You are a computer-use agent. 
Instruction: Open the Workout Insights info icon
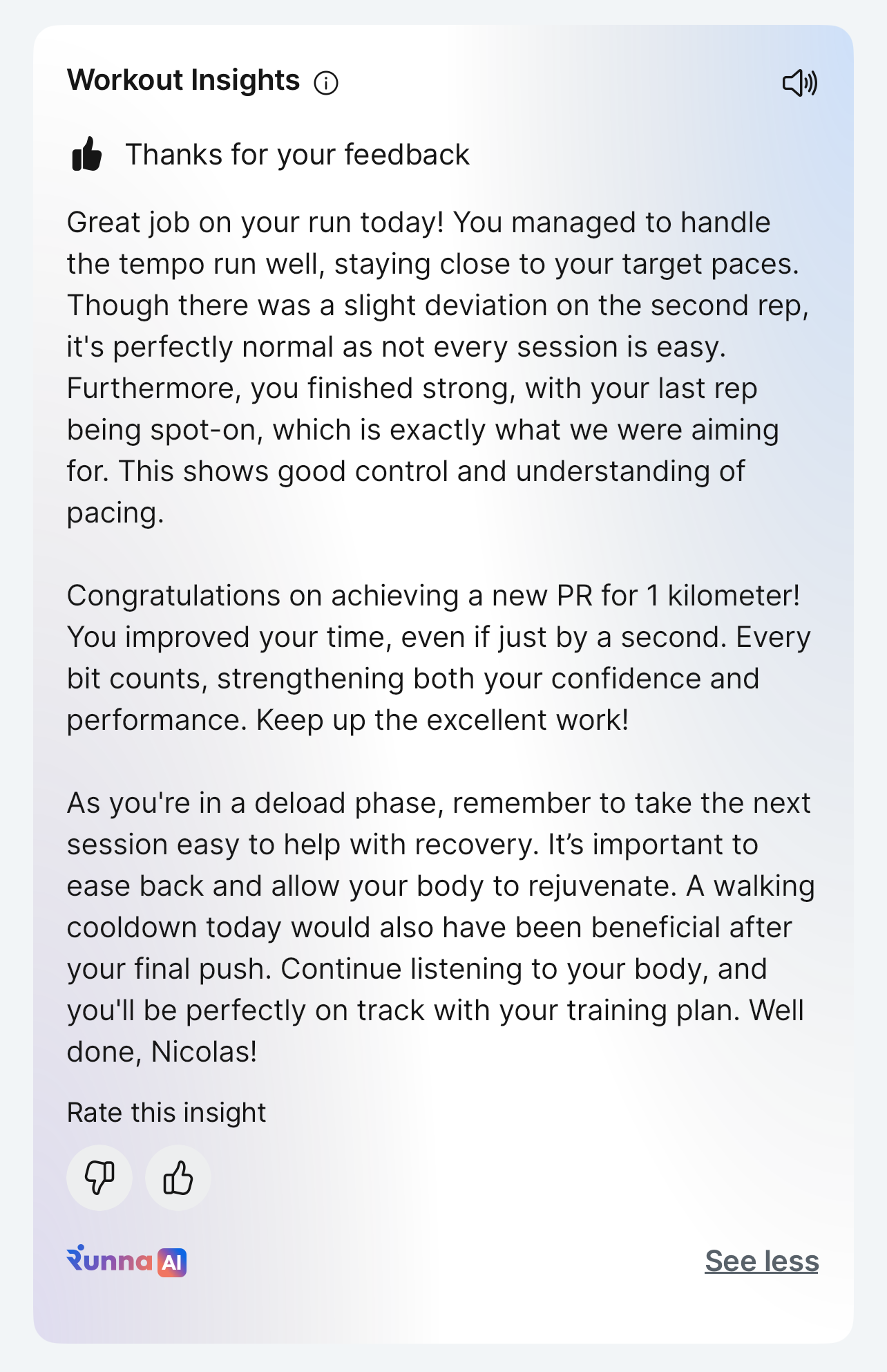click(x=326, y=83)
